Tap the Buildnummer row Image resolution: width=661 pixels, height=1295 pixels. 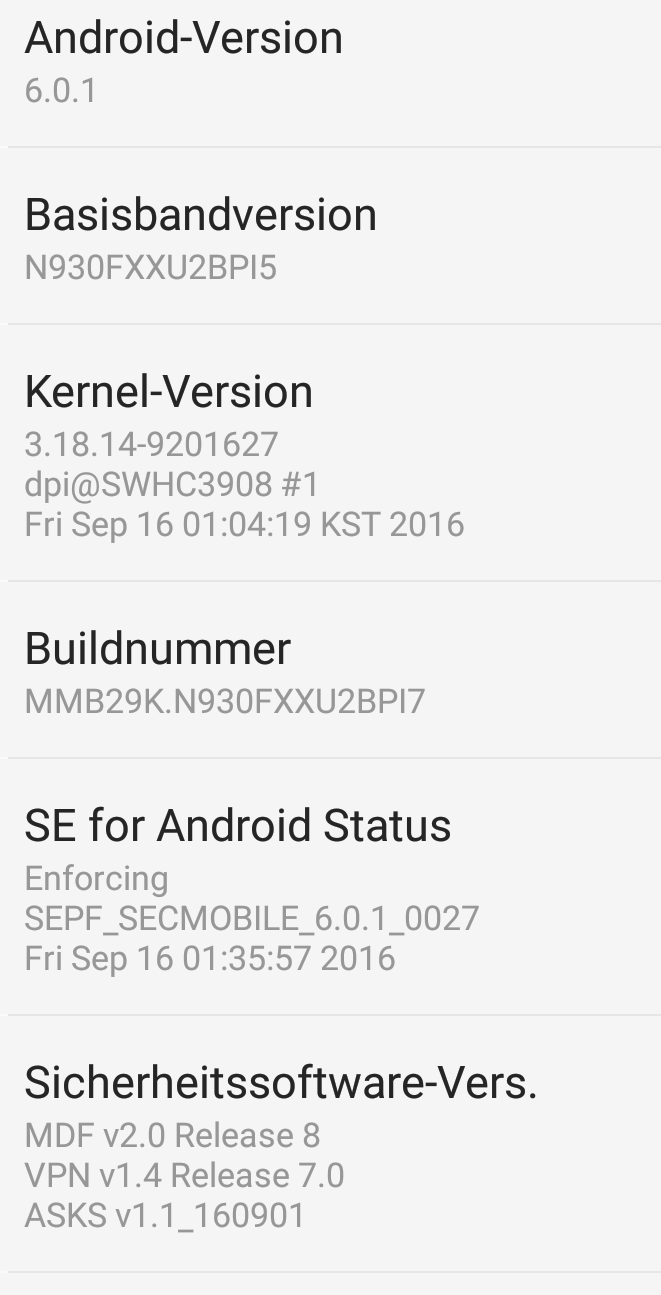point(330,669)
